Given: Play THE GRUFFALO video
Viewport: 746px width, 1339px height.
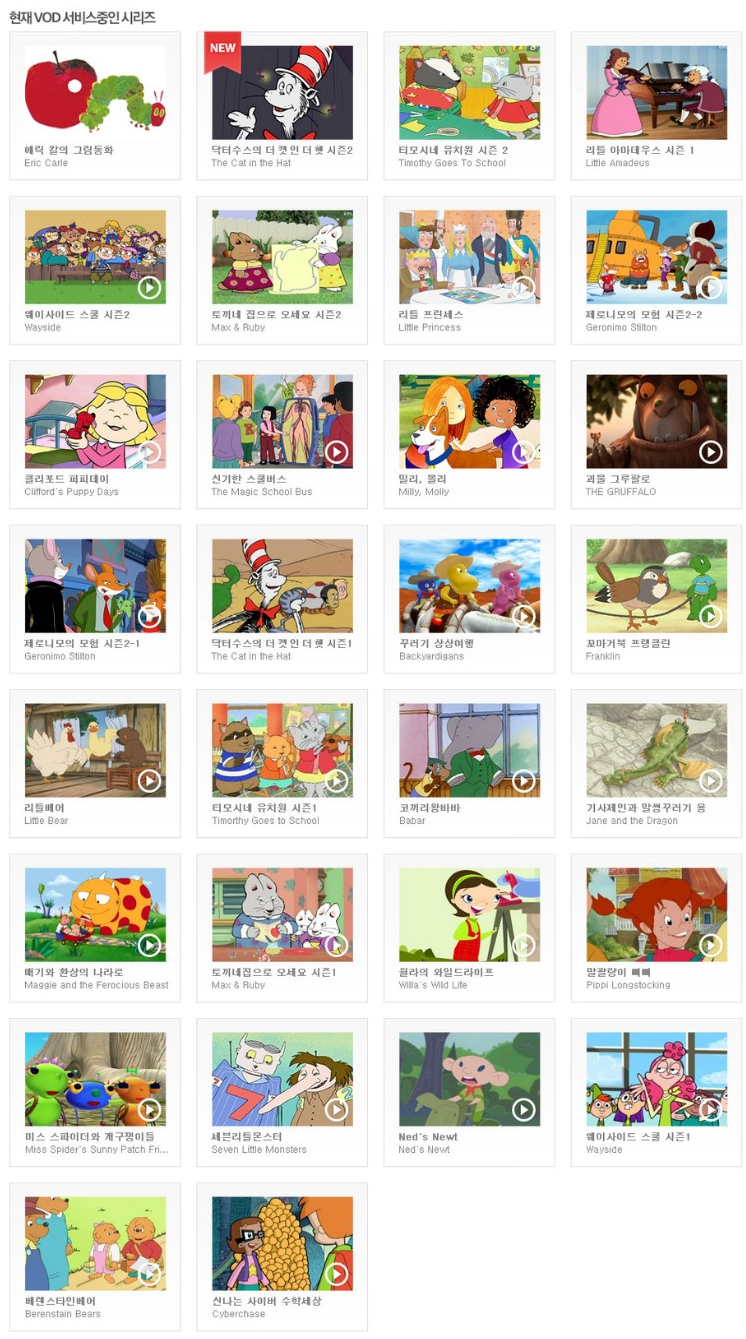Looking at the screenshot, I should click(710, 452).
